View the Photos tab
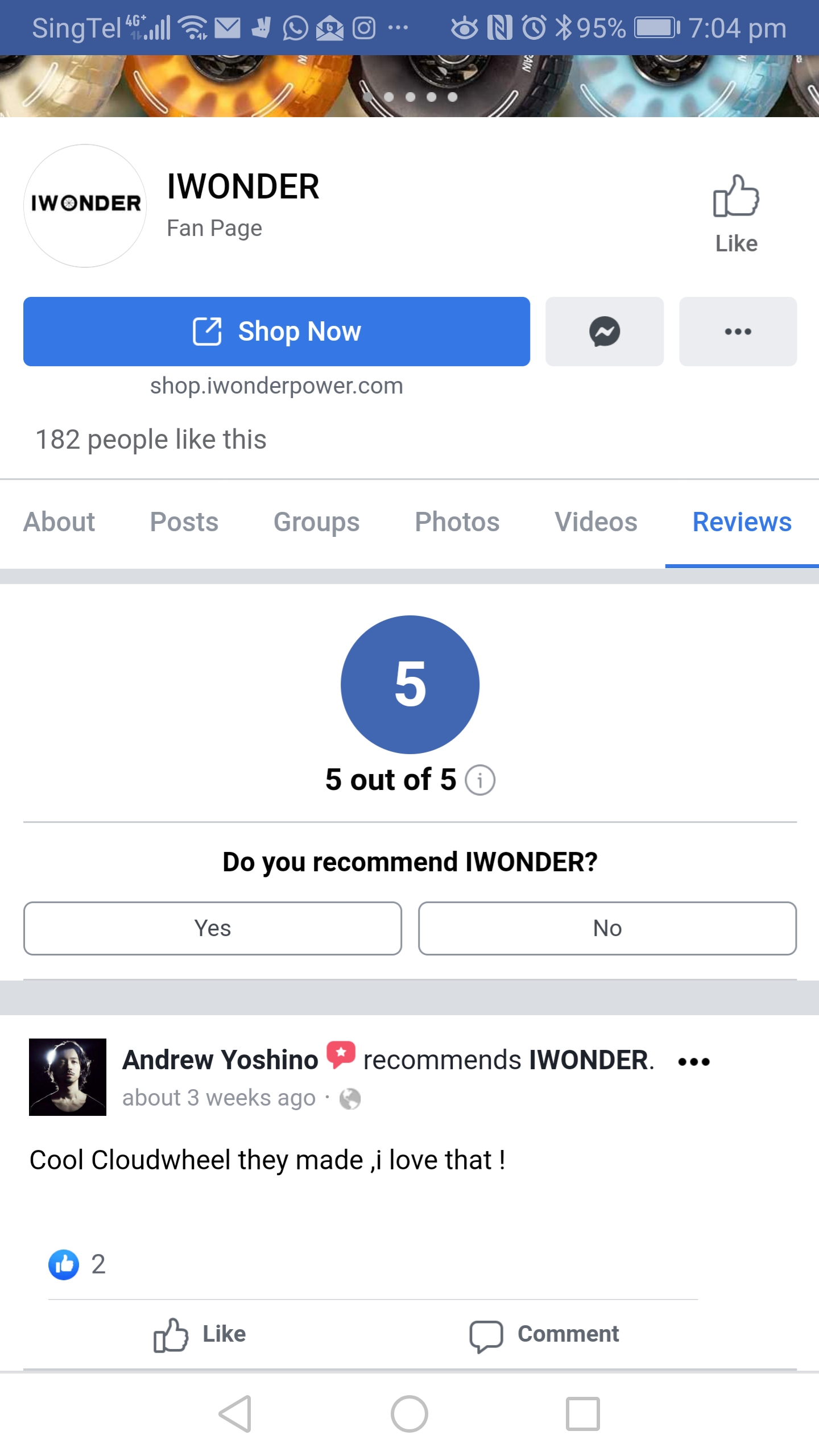This screenshot has width=819, height=1456. pyautogui.click(x=457, y=522)
